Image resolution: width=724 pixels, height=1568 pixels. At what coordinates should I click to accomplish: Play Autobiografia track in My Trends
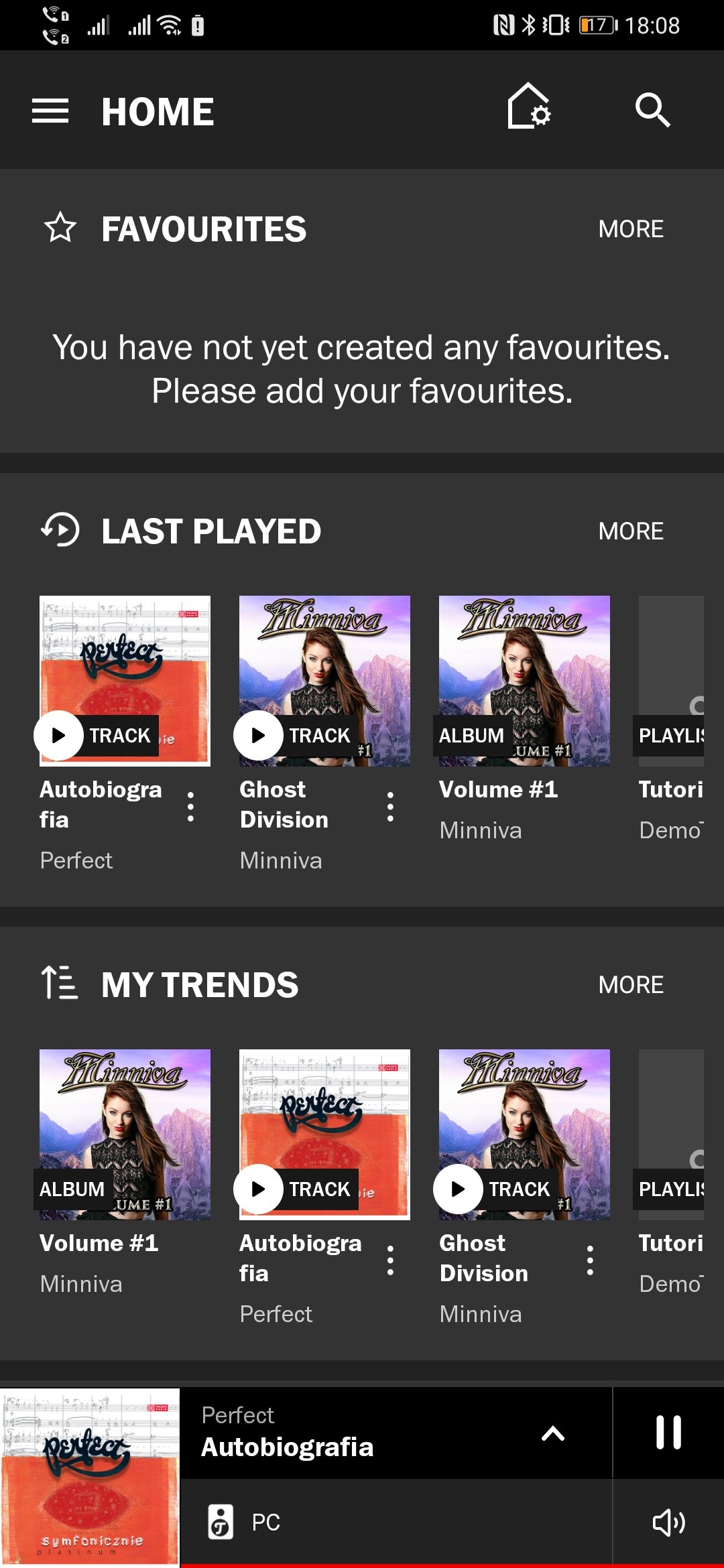pos(259,1189)
